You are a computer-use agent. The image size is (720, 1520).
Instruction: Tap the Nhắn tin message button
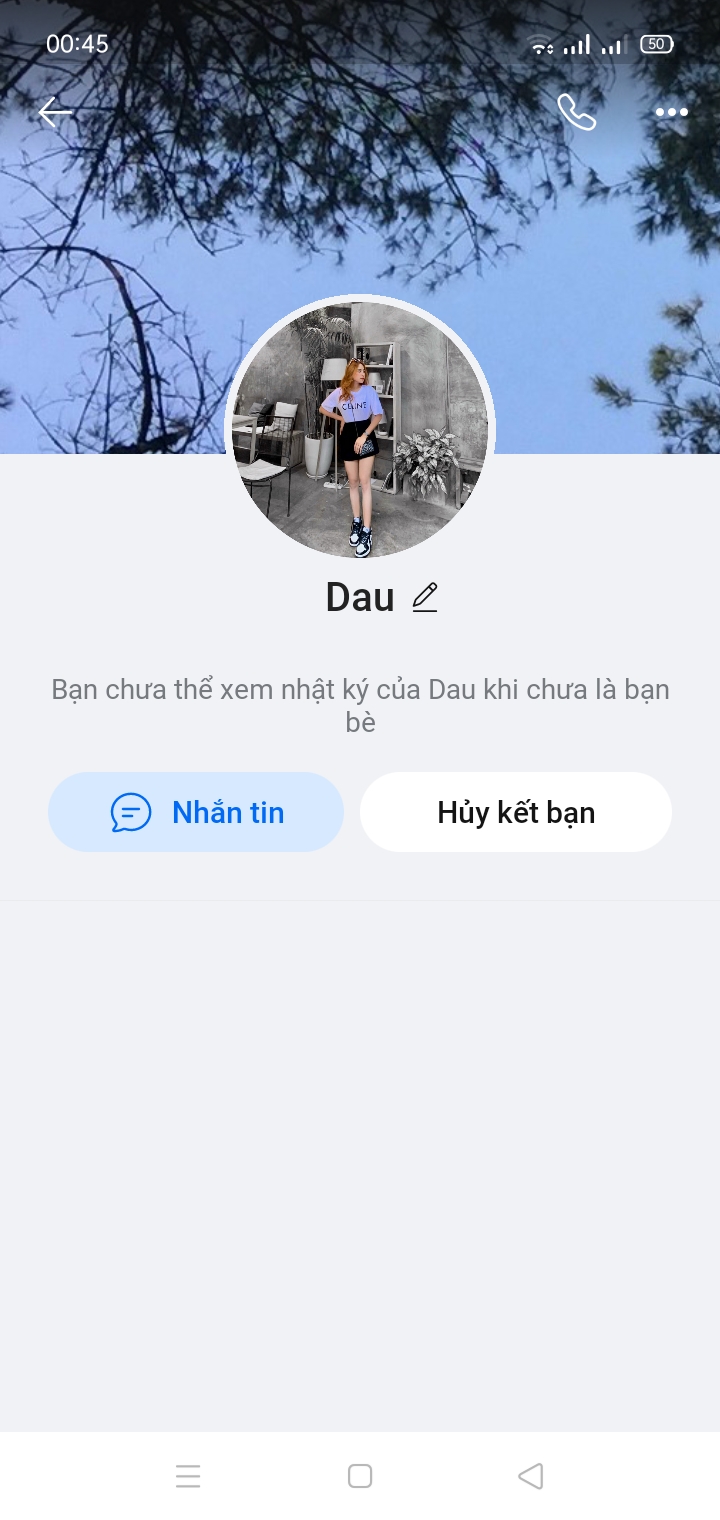pos(196,812)
